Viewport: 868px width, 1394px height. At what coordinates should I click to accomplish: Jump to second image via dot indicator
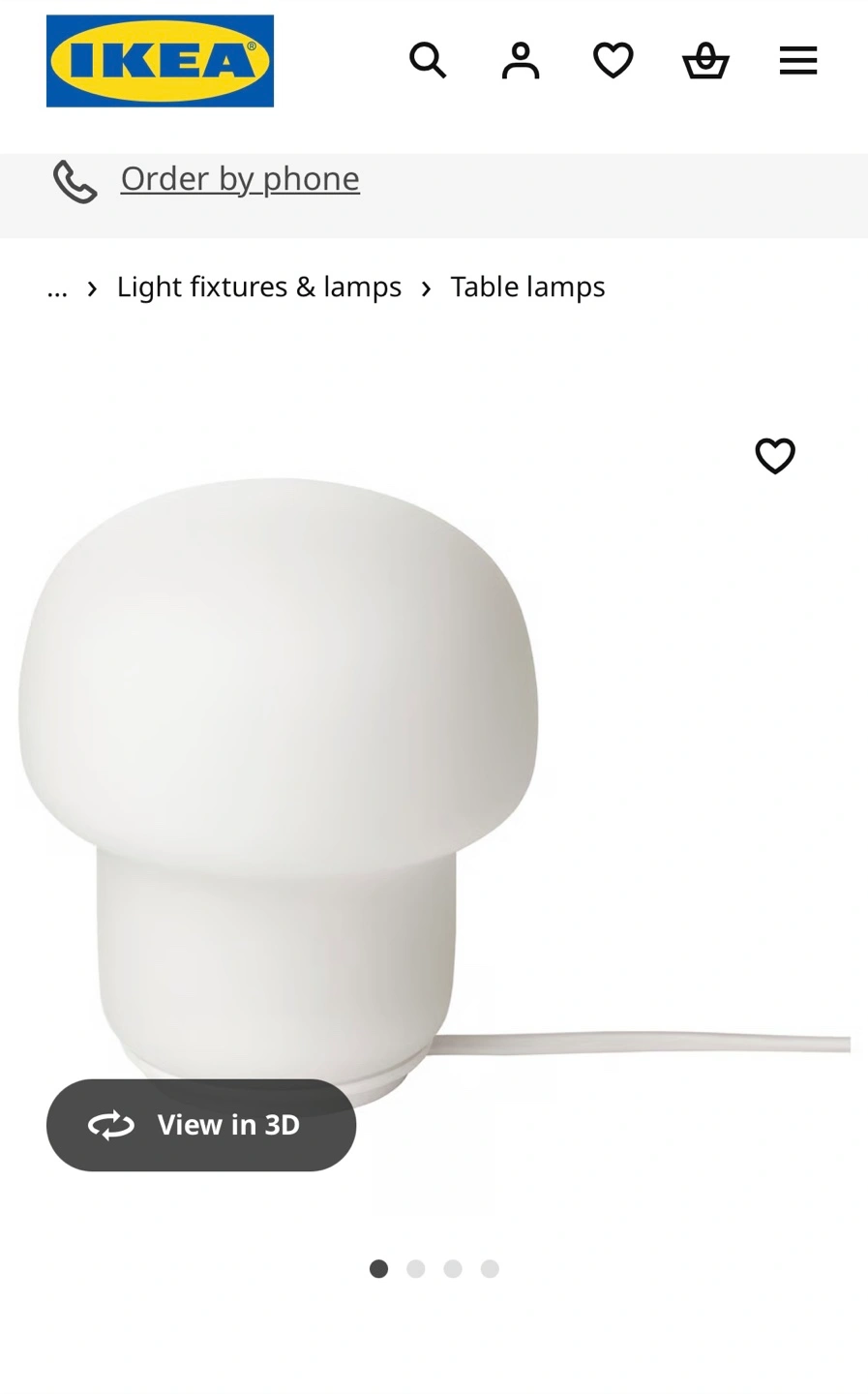416,1269
